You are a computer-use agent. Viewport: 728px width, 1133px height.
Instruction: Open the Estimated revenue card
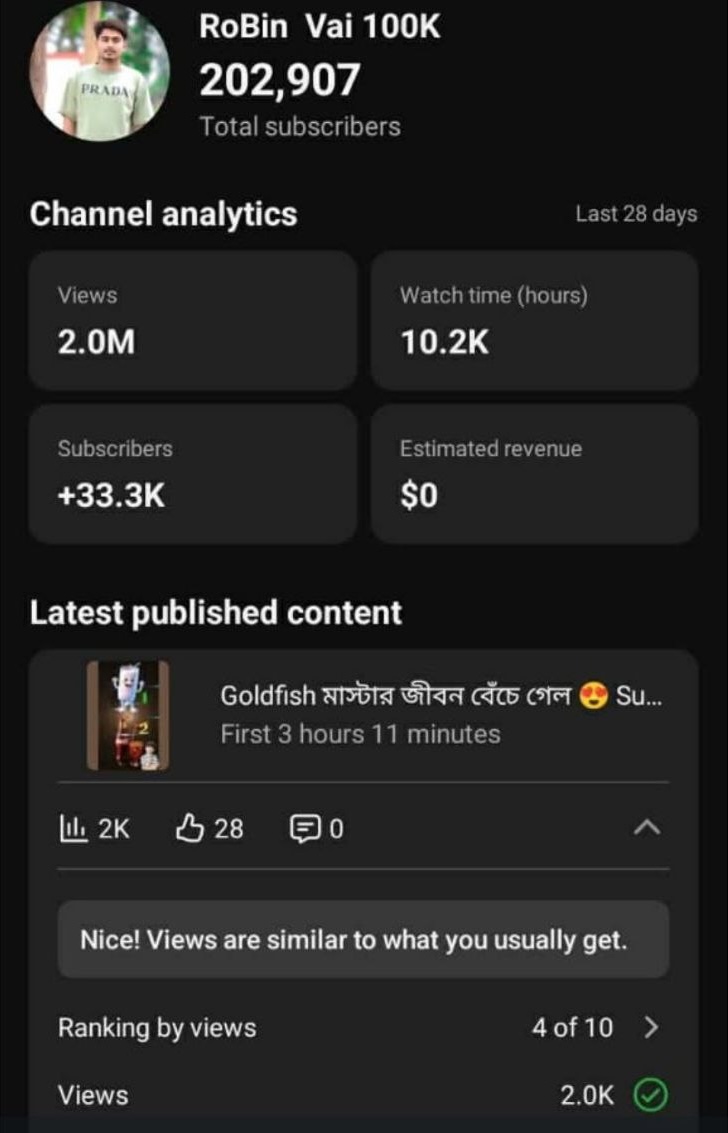[x=534, y=473]
